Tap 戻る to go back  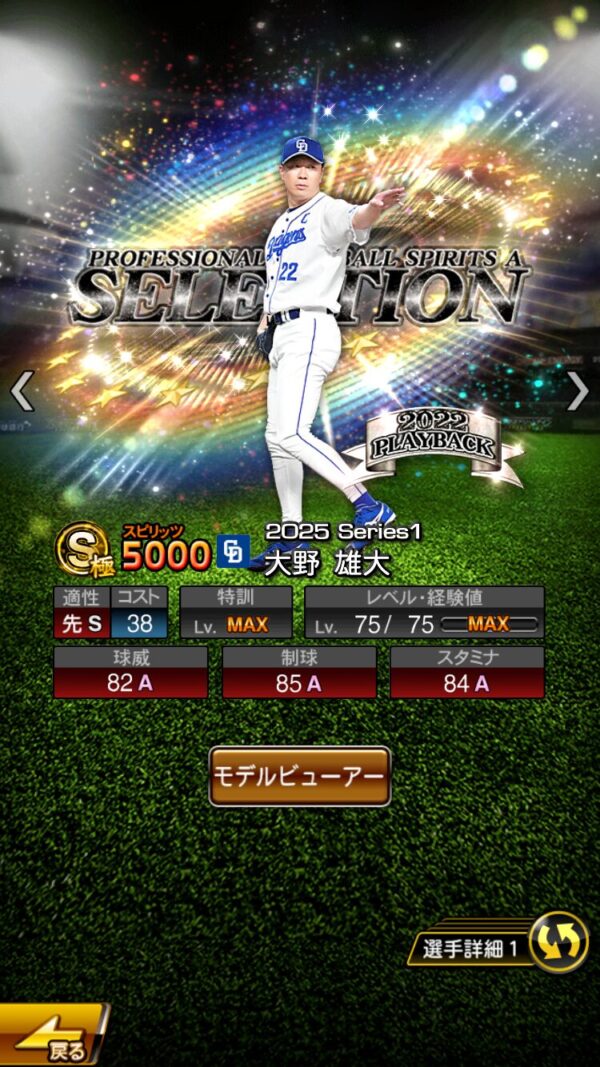click(x=52, y=1035)
